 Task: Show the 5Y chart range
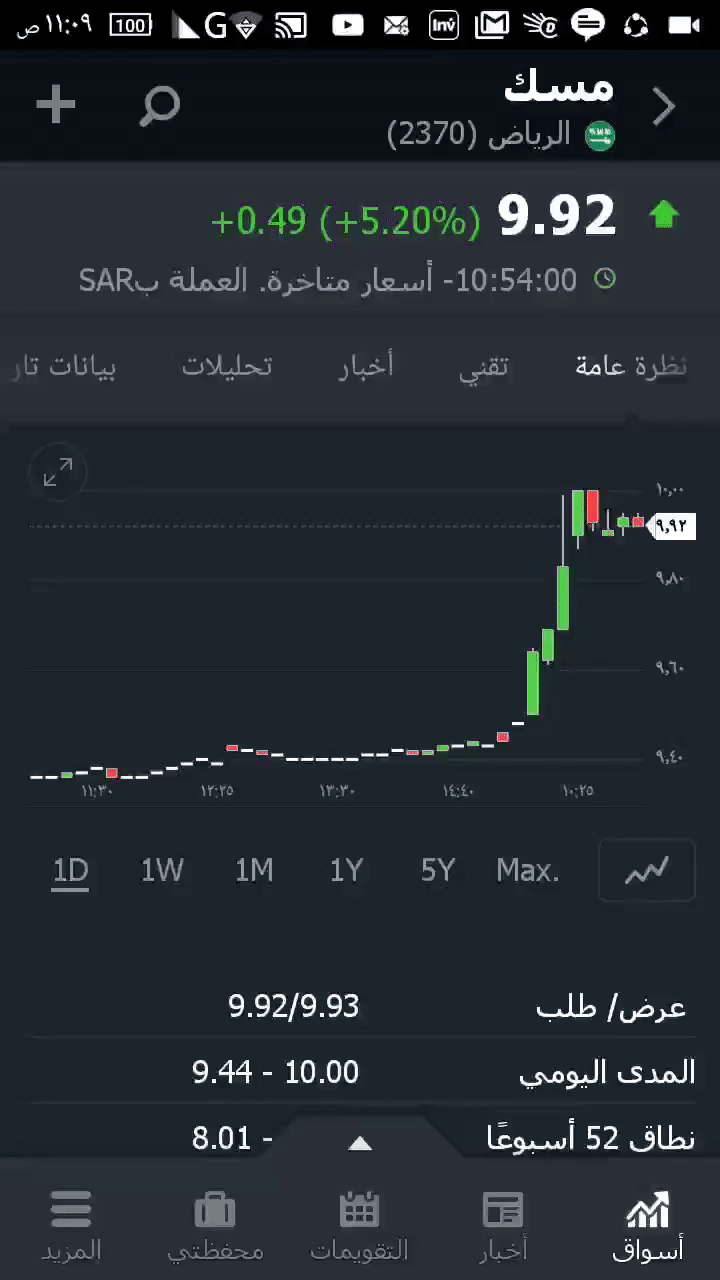pyautogui.click(x=438, y=870)
